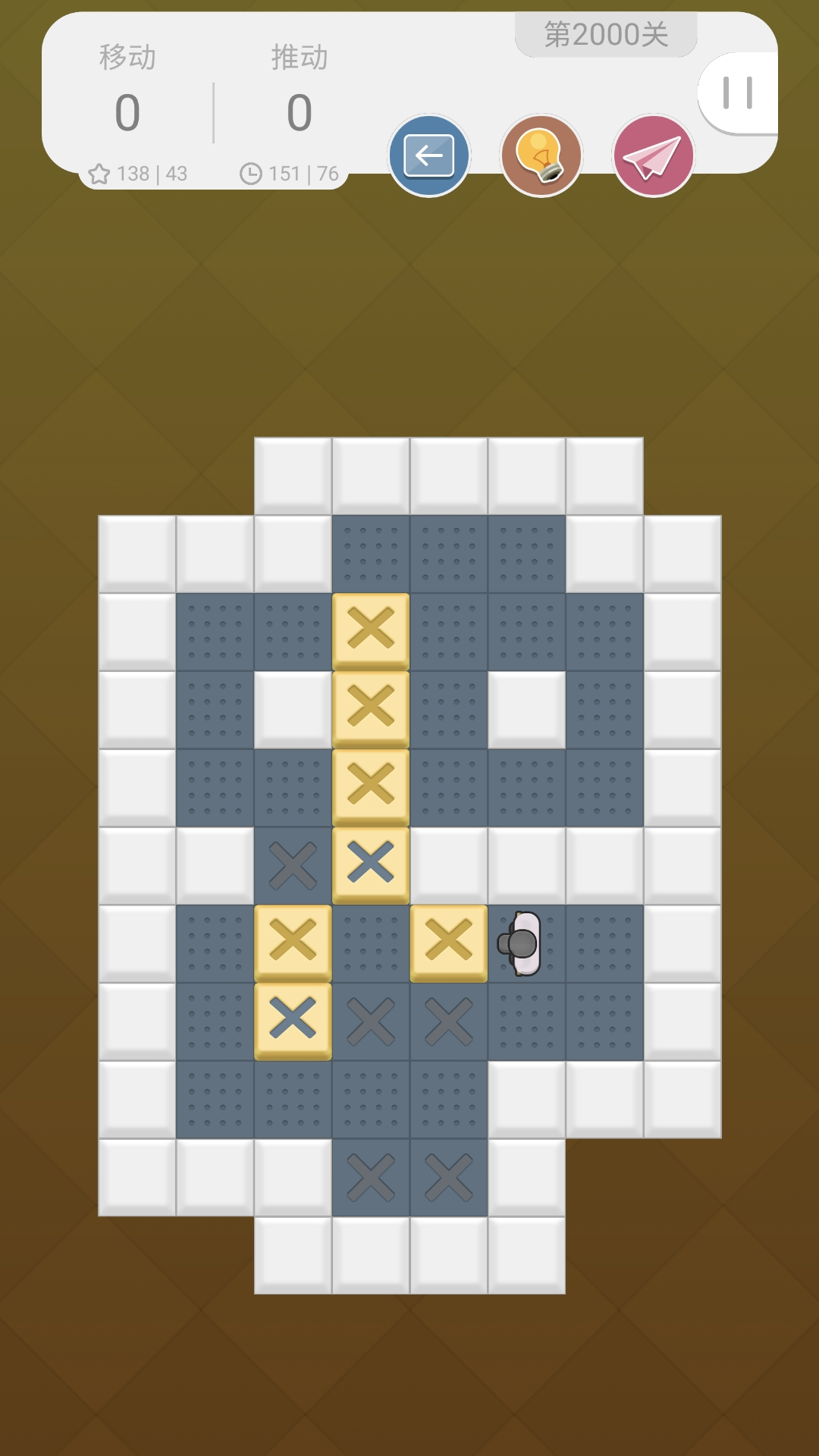
Task: Share the level via the paper plane button
Action: pyautogui.click(x=653, y=155)
